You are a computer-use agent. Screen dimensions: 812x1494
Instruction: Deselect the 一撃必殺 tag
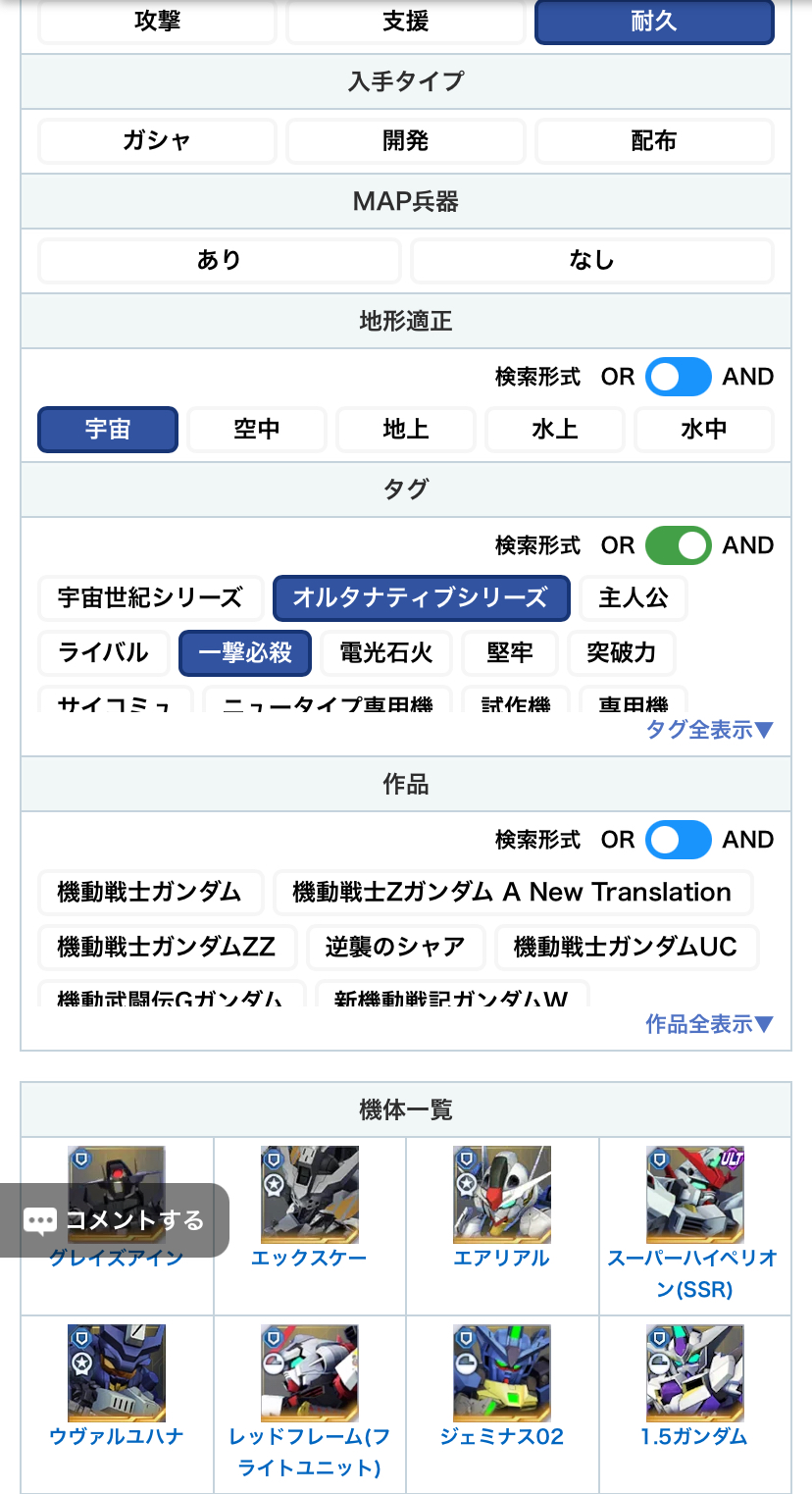click(x=245, y=653)
